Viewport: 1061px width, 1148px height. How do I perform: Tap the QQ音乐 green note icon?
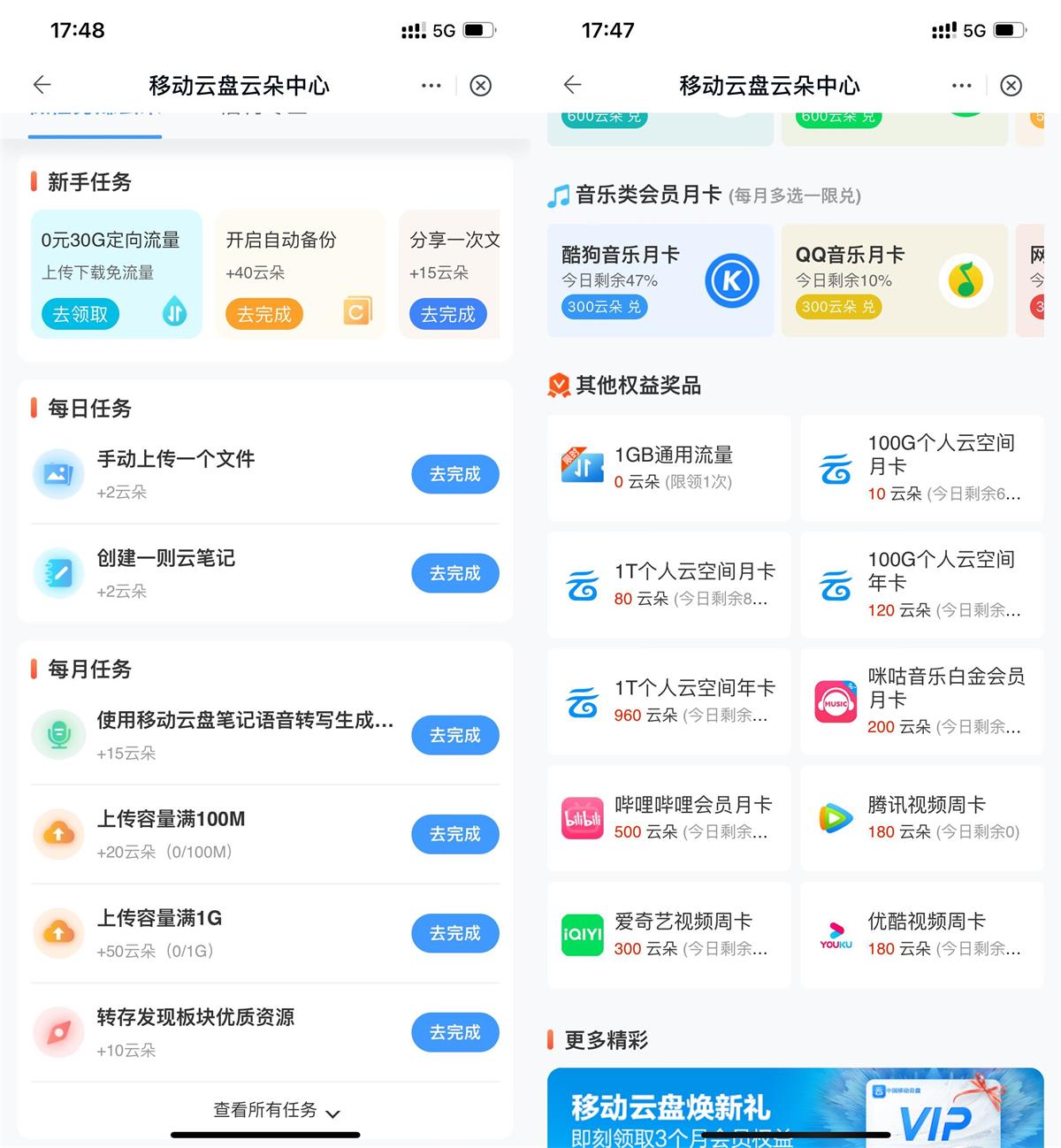(966, 280)
